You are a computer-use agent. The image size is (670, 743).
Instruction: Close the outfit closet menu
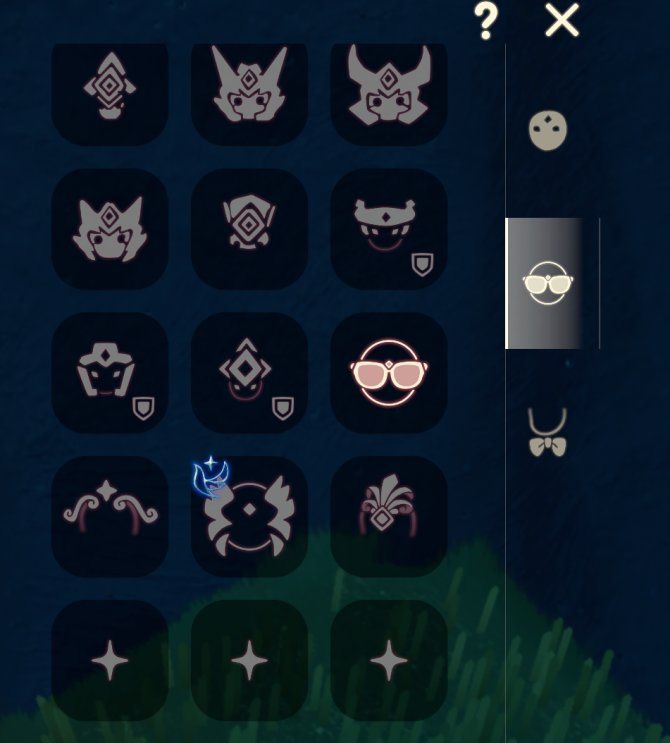562,20
